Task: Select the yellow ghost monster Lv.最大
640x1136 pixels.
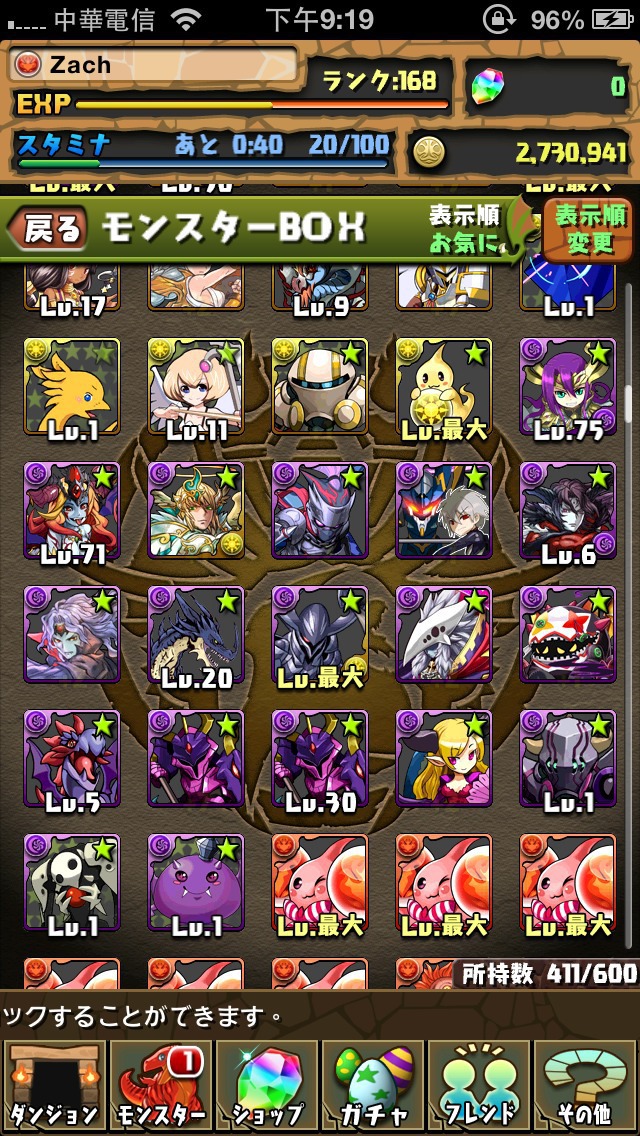Action: pos(444,386)
